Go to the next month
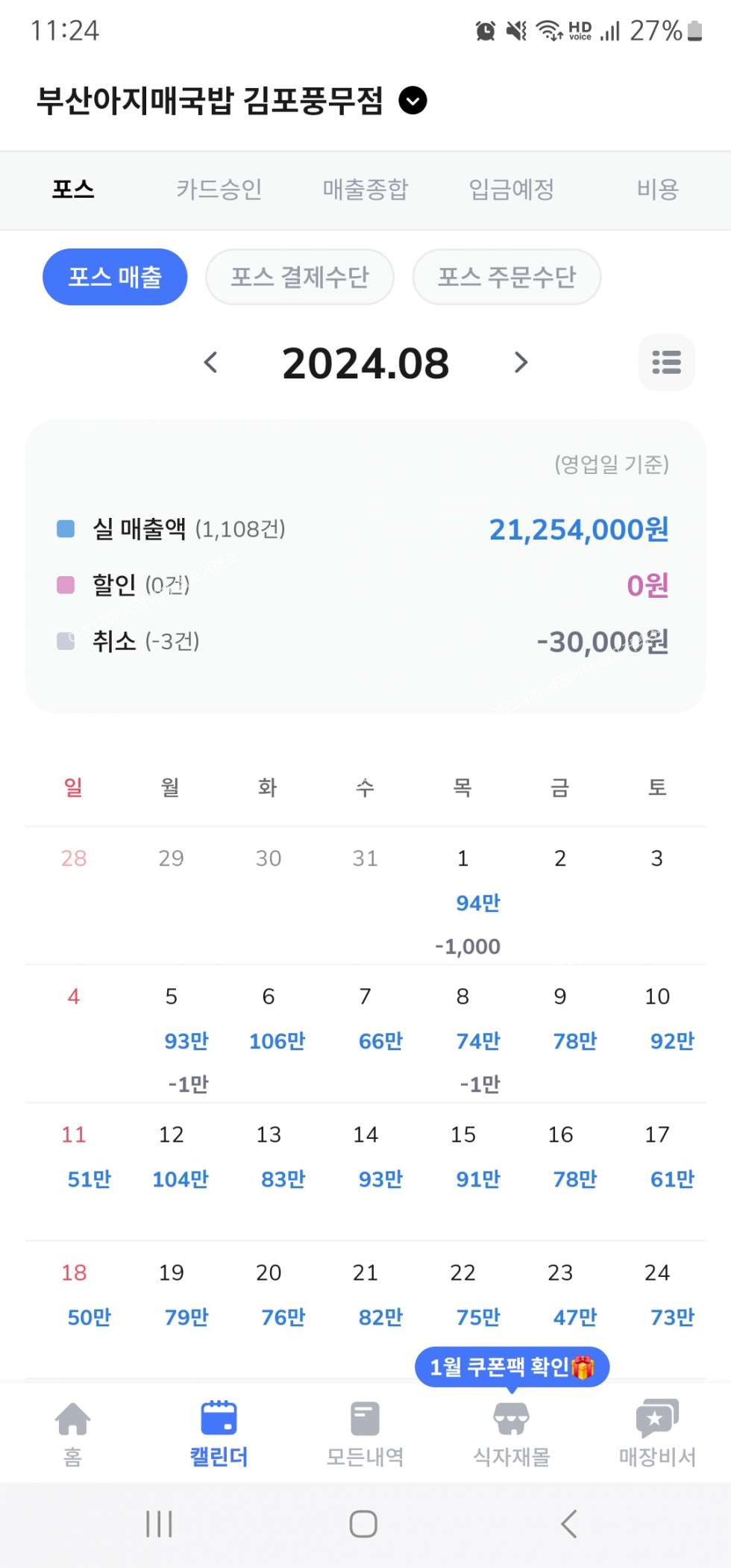Screen dimensions: 731x1568 [521, 363]
